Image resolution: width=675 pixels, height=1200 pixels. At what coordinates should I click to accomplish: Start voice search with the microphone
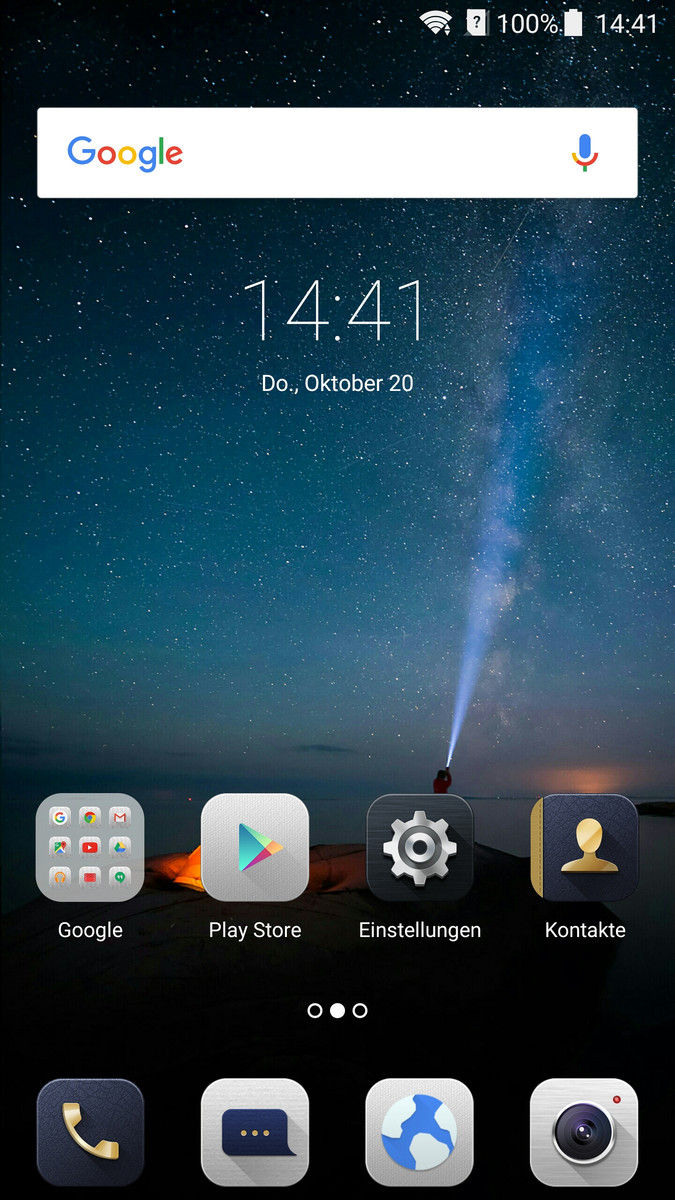pyautogui.click(x=585, y=153)
